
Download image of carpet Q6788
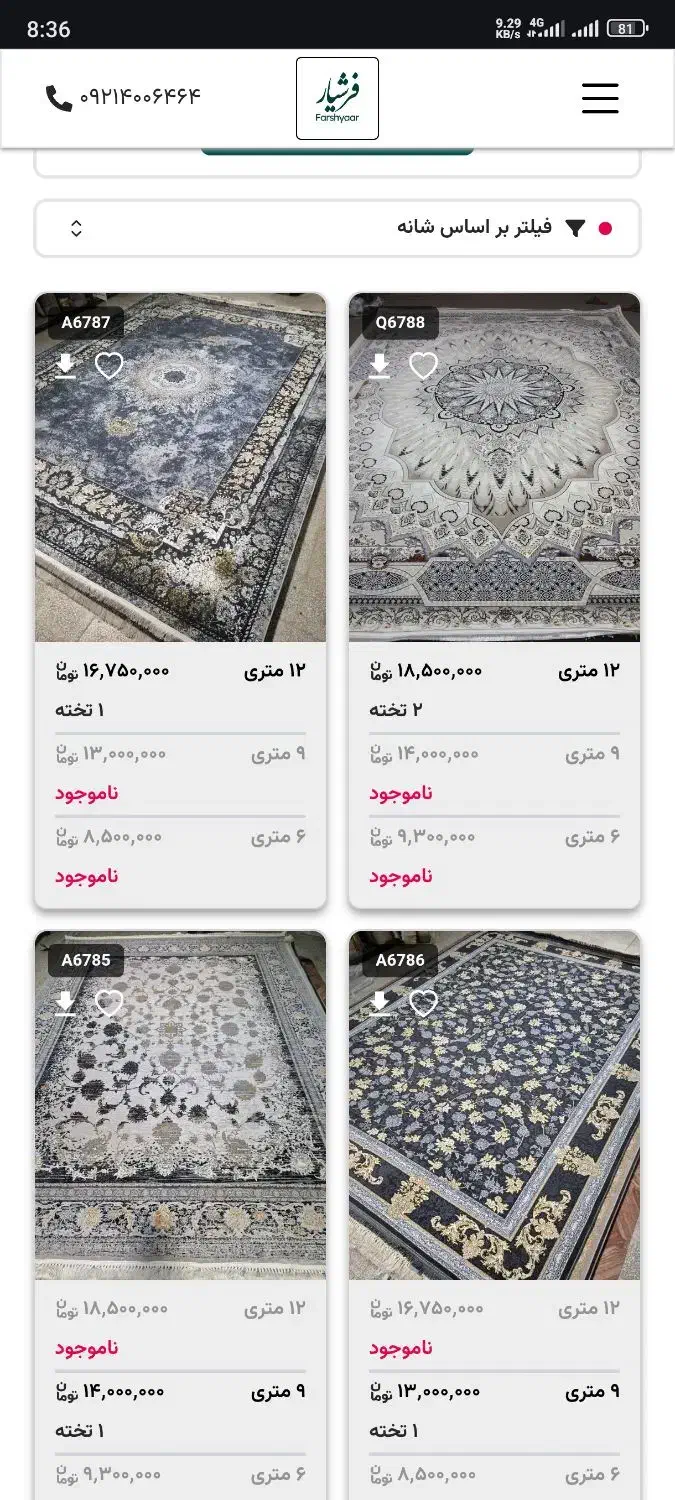coord(380,366)
